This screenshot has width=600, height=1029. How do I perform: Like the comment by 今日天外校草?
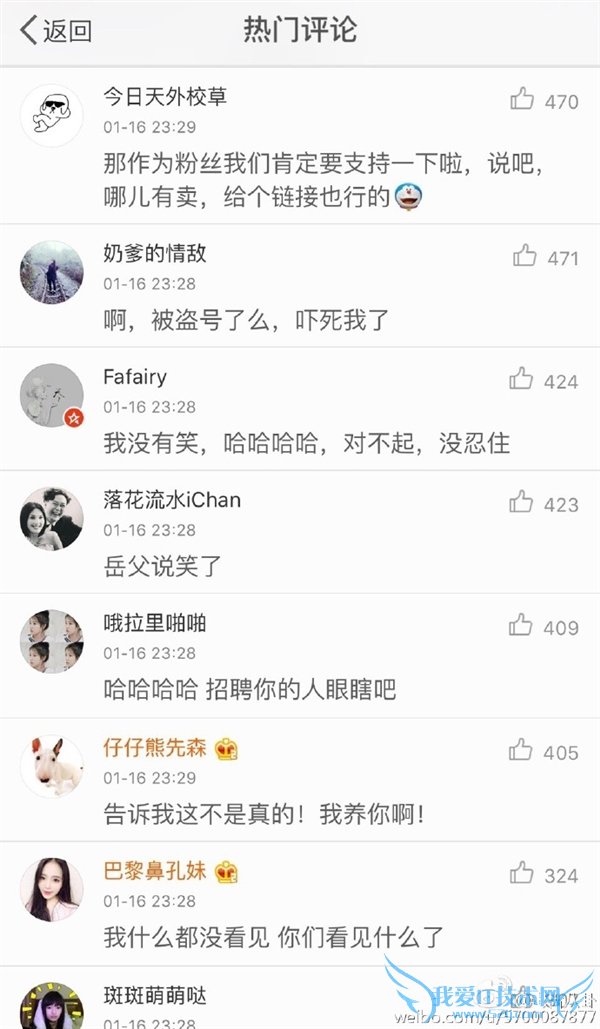pyautogui.click(x=522, y=99)
